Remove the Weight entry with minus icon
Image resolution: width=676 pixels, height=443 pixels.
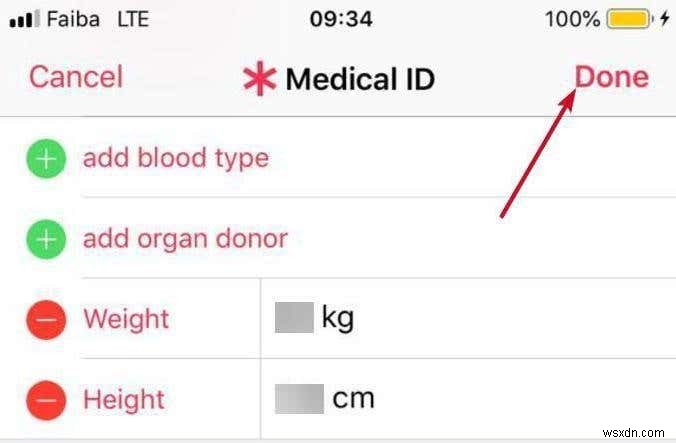(x=46, y=320)
